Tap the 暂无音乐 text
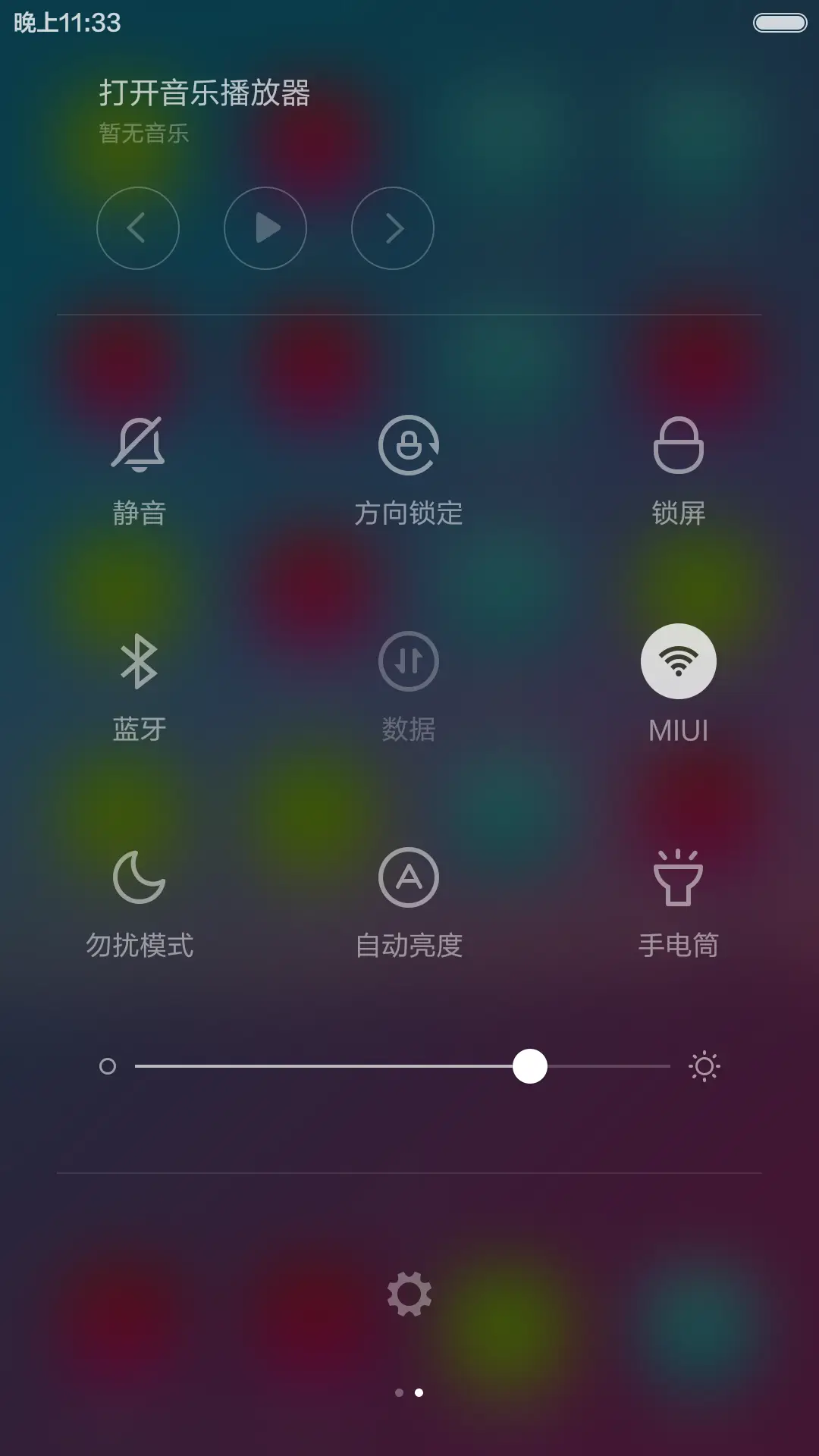This screenshot has width=819, height=1456. 141,133
